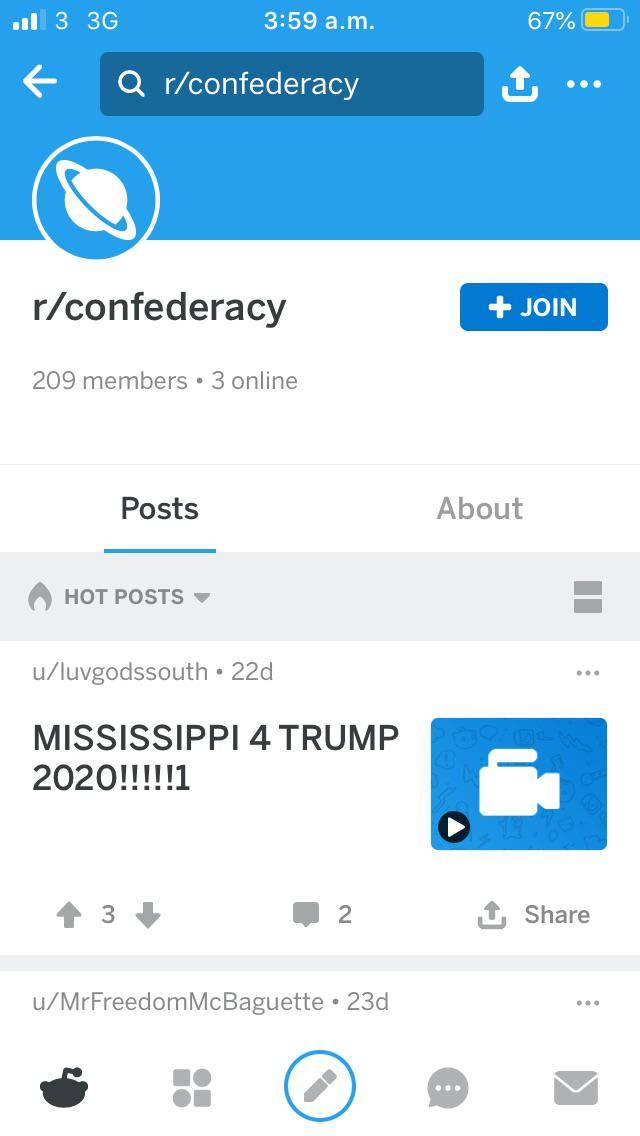
Task: Upvote the Mississippi 4 Trump post
Action: pos(69,915)
